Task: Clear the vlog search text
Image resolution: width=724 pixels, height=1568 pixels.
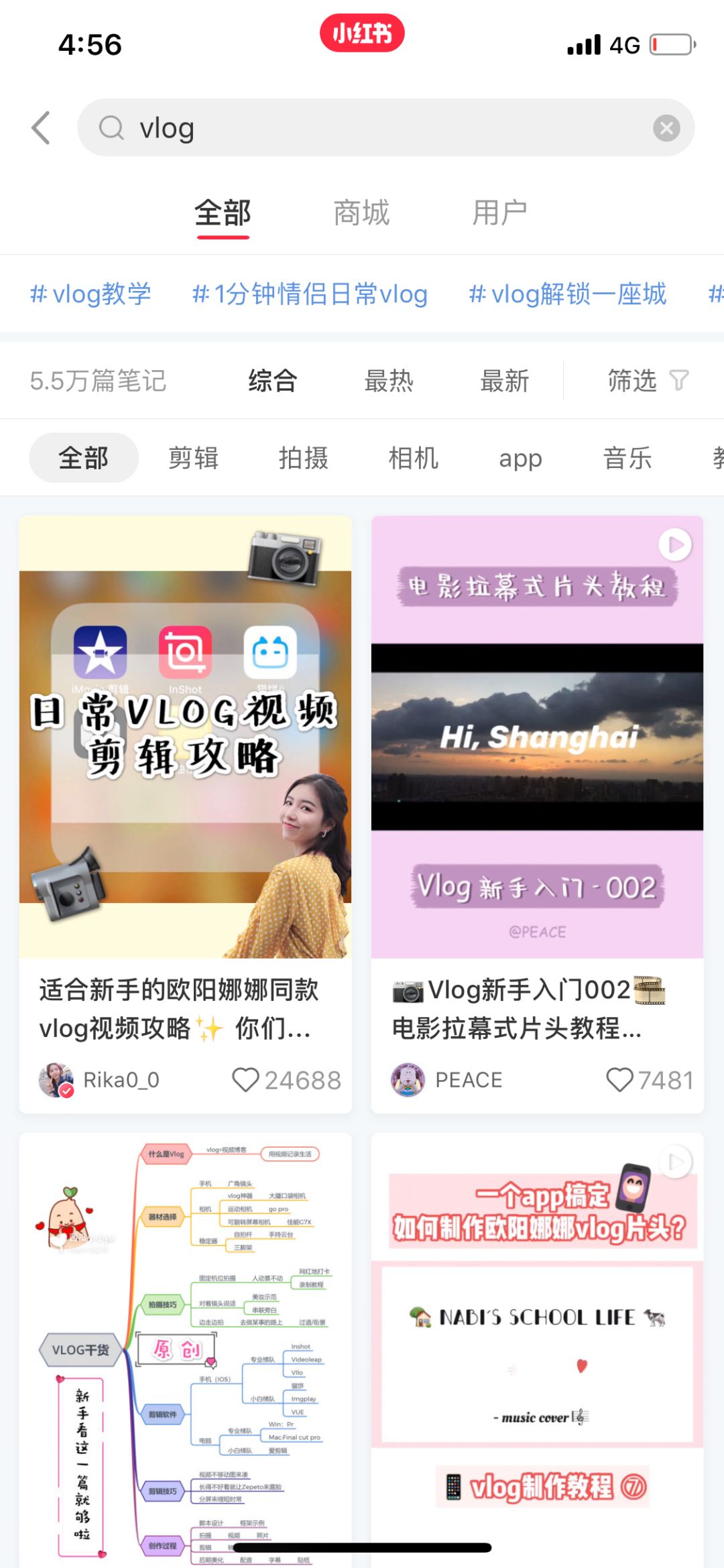Action: point(666,128)
